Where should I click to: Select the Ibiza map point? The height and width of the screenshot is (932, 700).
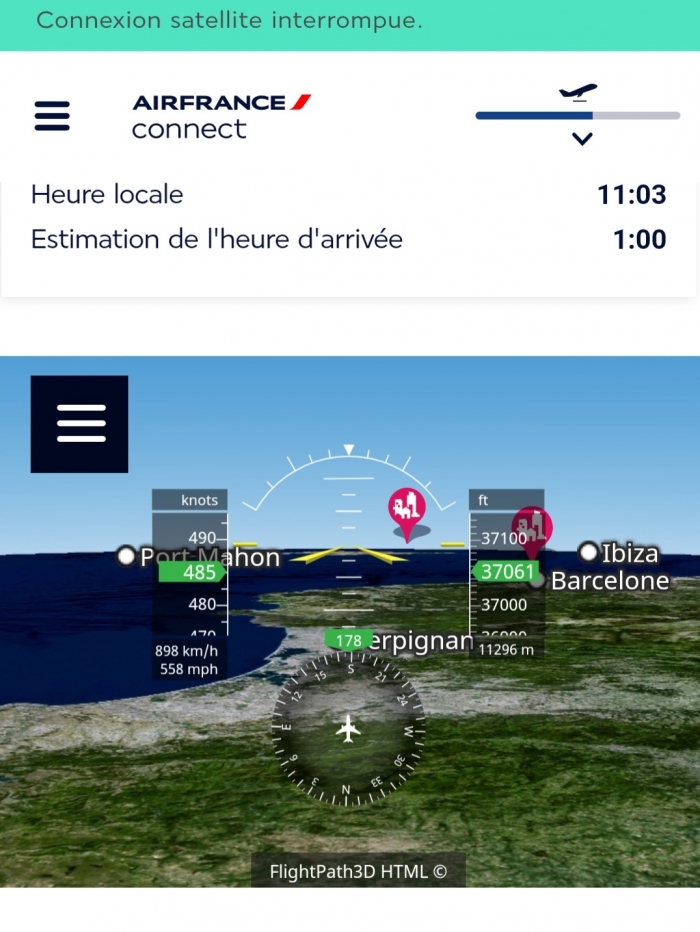point(588,552)
